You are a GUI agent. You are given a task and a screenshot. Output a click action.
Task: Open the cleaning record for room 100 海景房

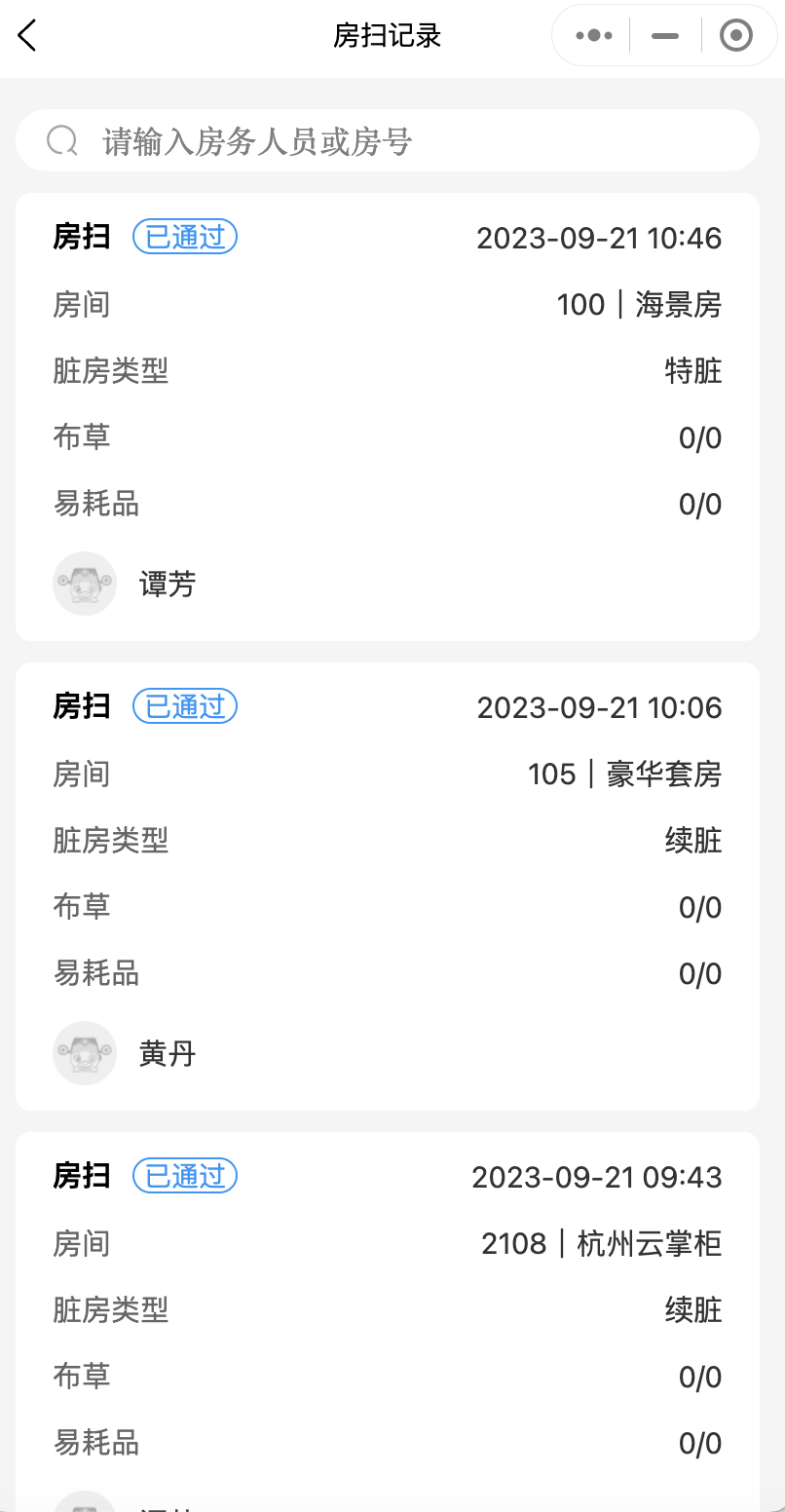388,417
